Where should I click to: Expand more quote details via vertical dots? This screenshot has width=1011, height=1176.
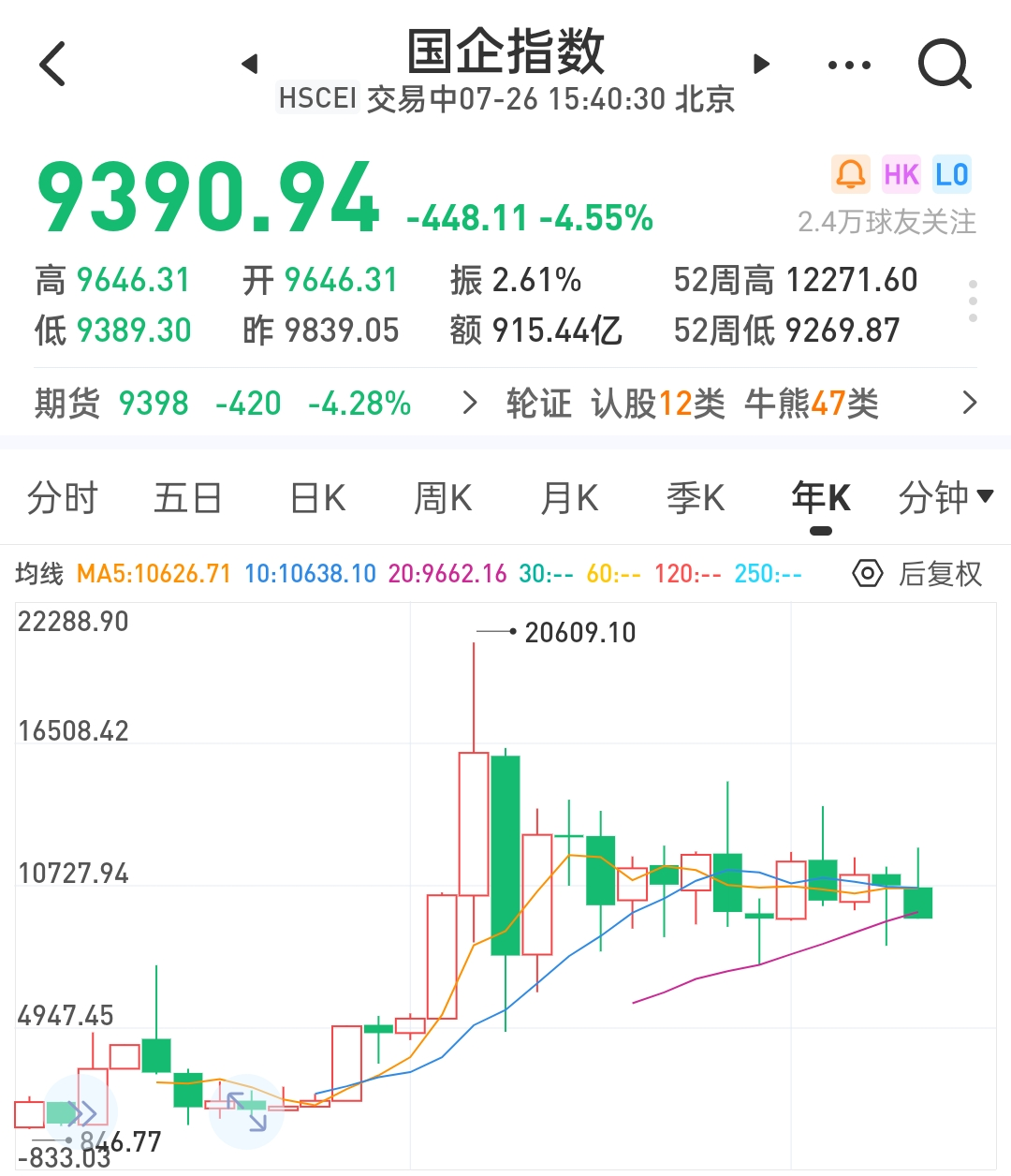point(974,301)
